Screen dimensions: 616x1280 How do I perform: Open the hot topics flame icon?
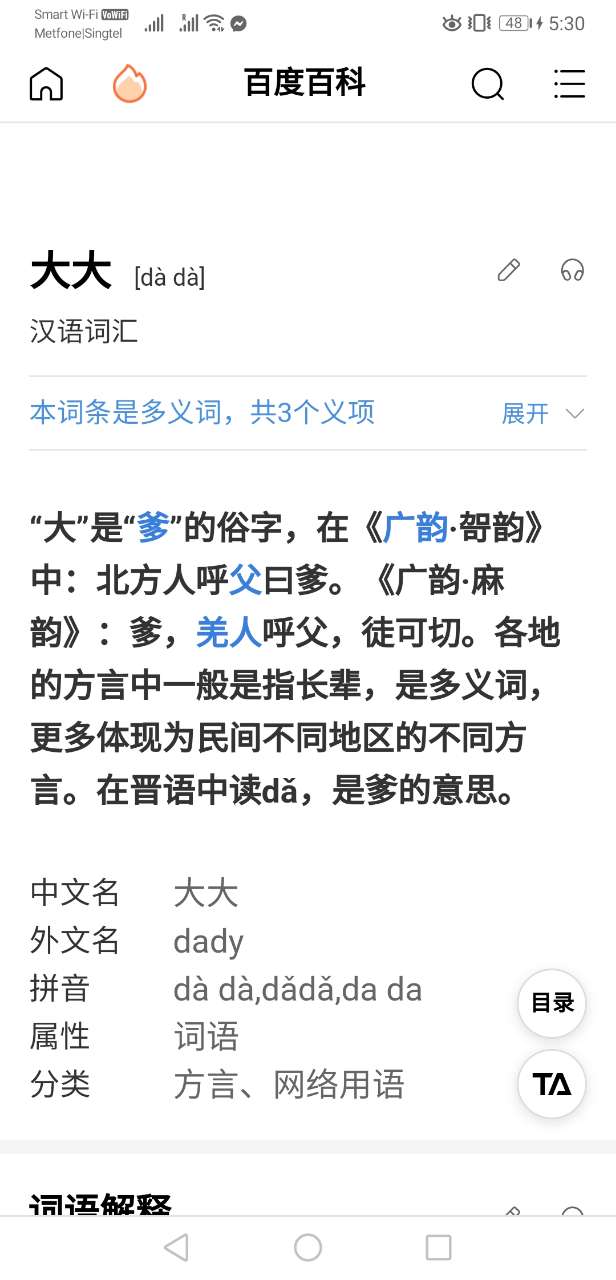129,85
